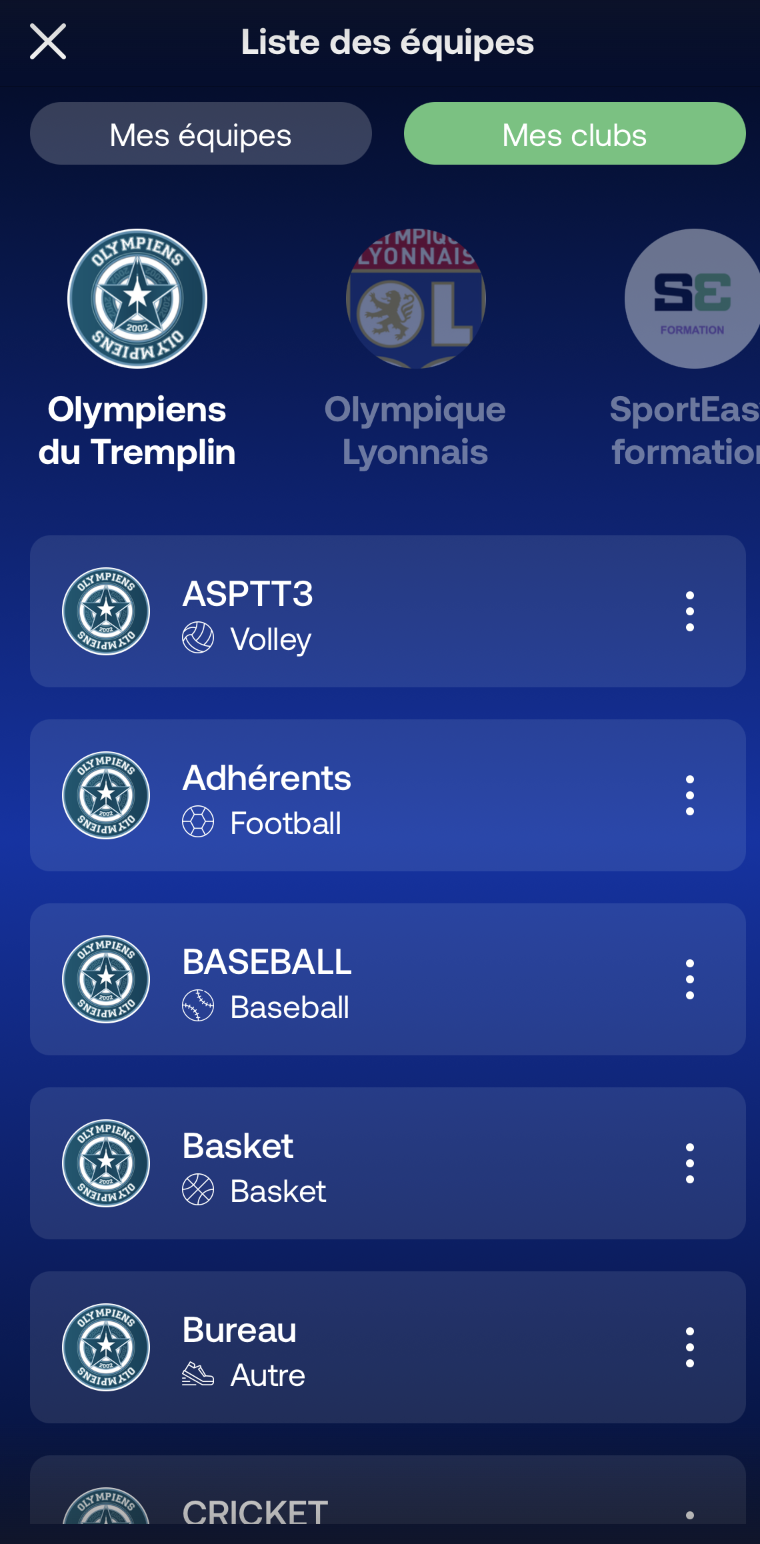Show more options for Adhérents
The width and height of the screenshot is (760, 1544).
(x=690, y=795)
